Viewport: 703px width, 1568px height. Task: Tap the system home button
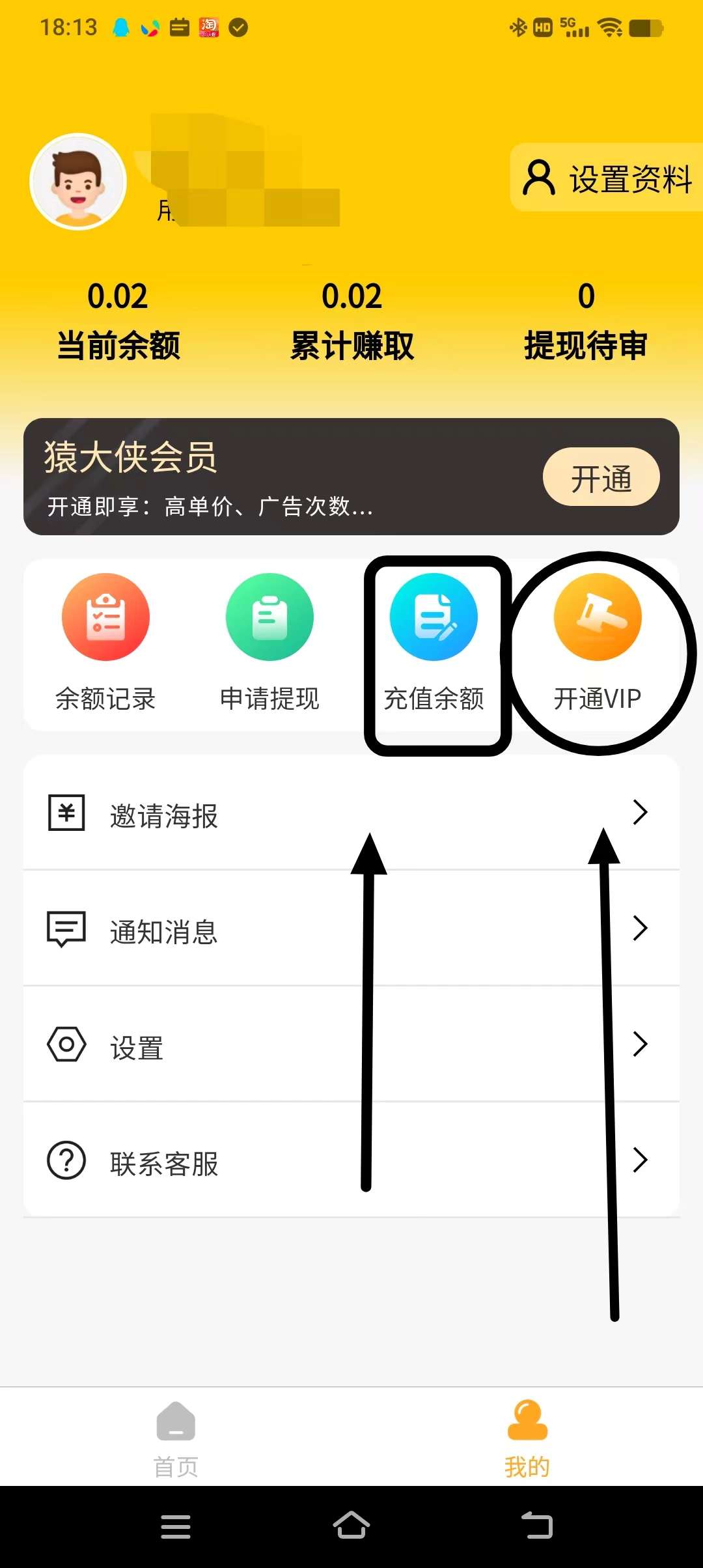tap(351, 1526)
